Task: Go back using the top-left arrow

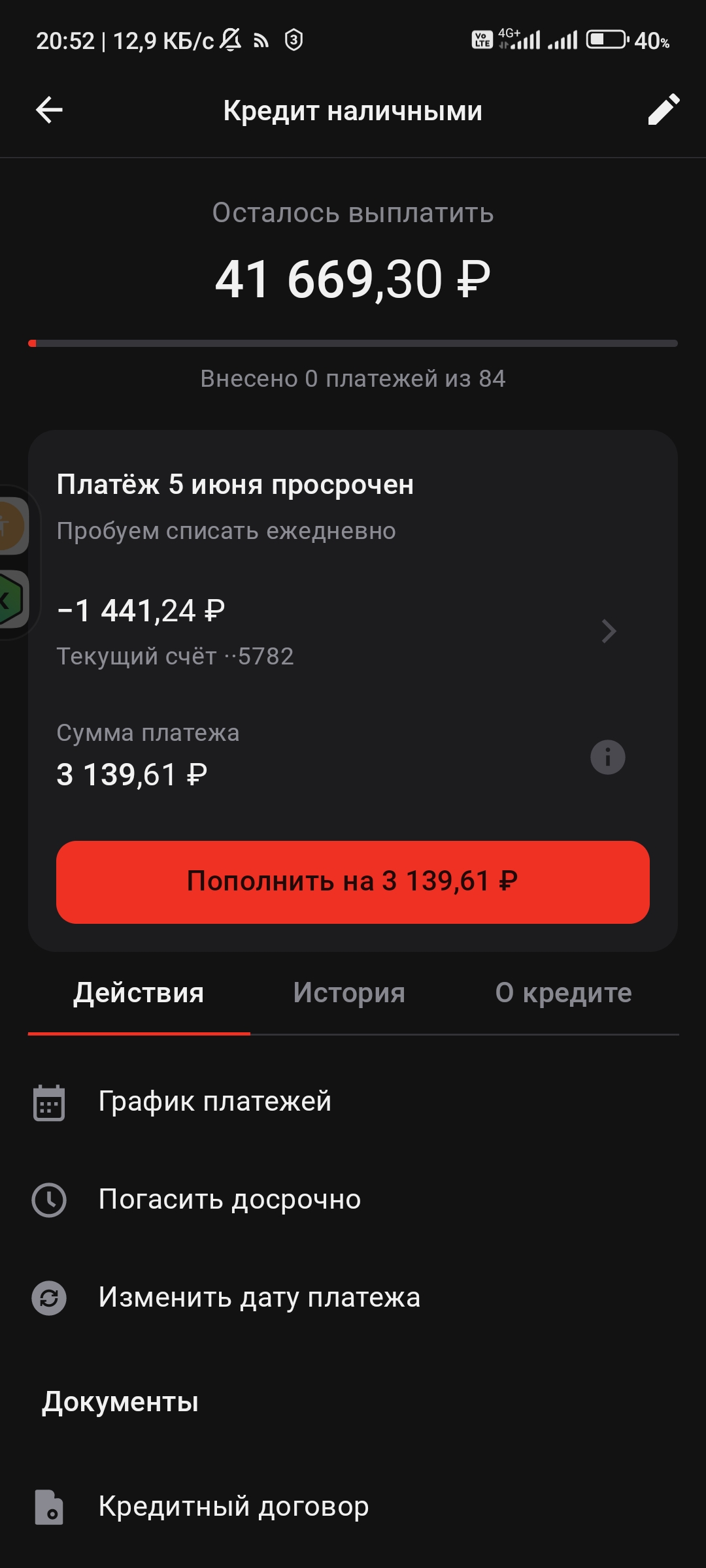Action: pos(49,110)
